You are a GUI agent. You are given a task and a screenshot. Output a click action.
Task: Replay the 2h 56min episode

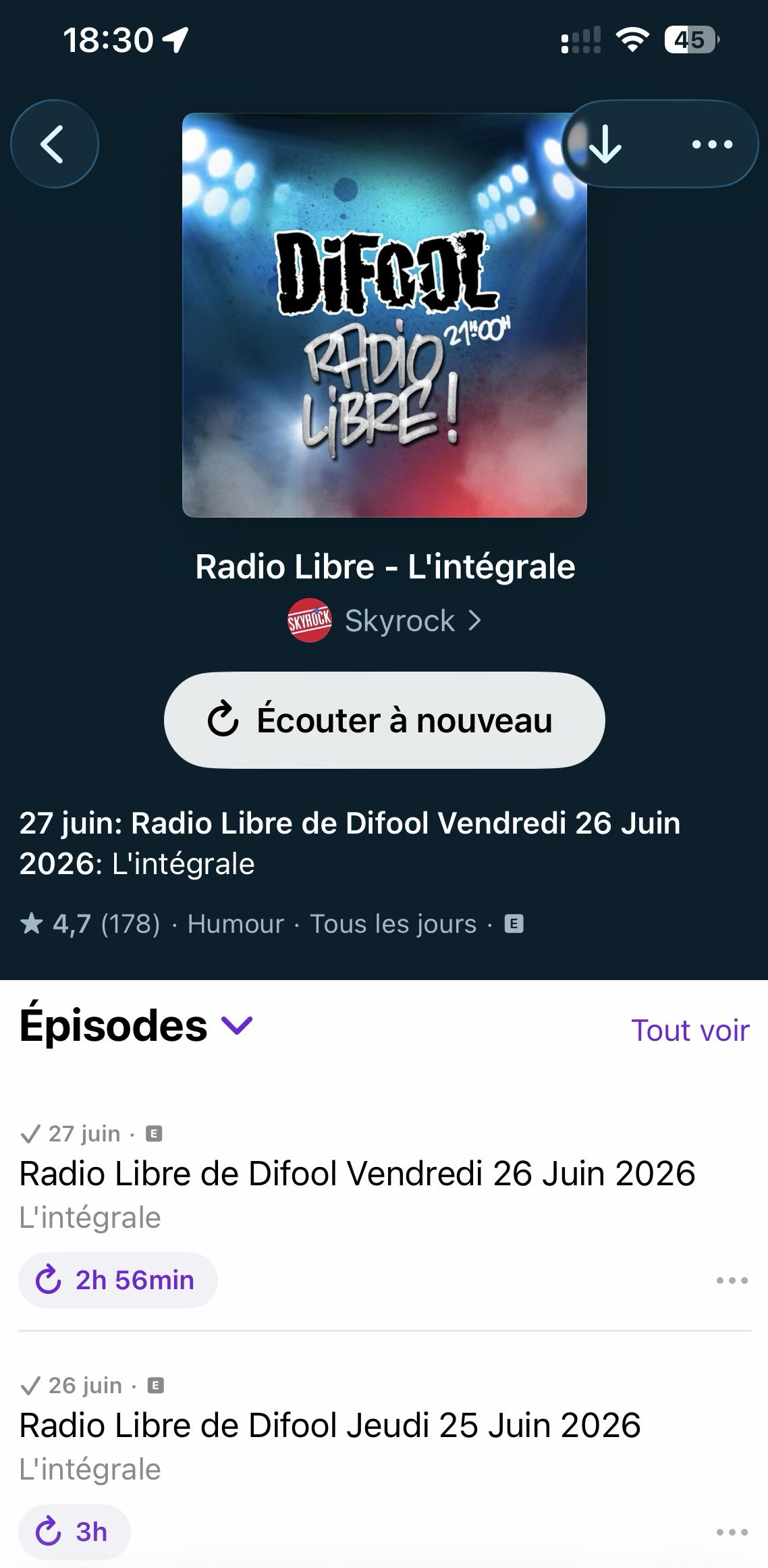[x=118, y=1280]
